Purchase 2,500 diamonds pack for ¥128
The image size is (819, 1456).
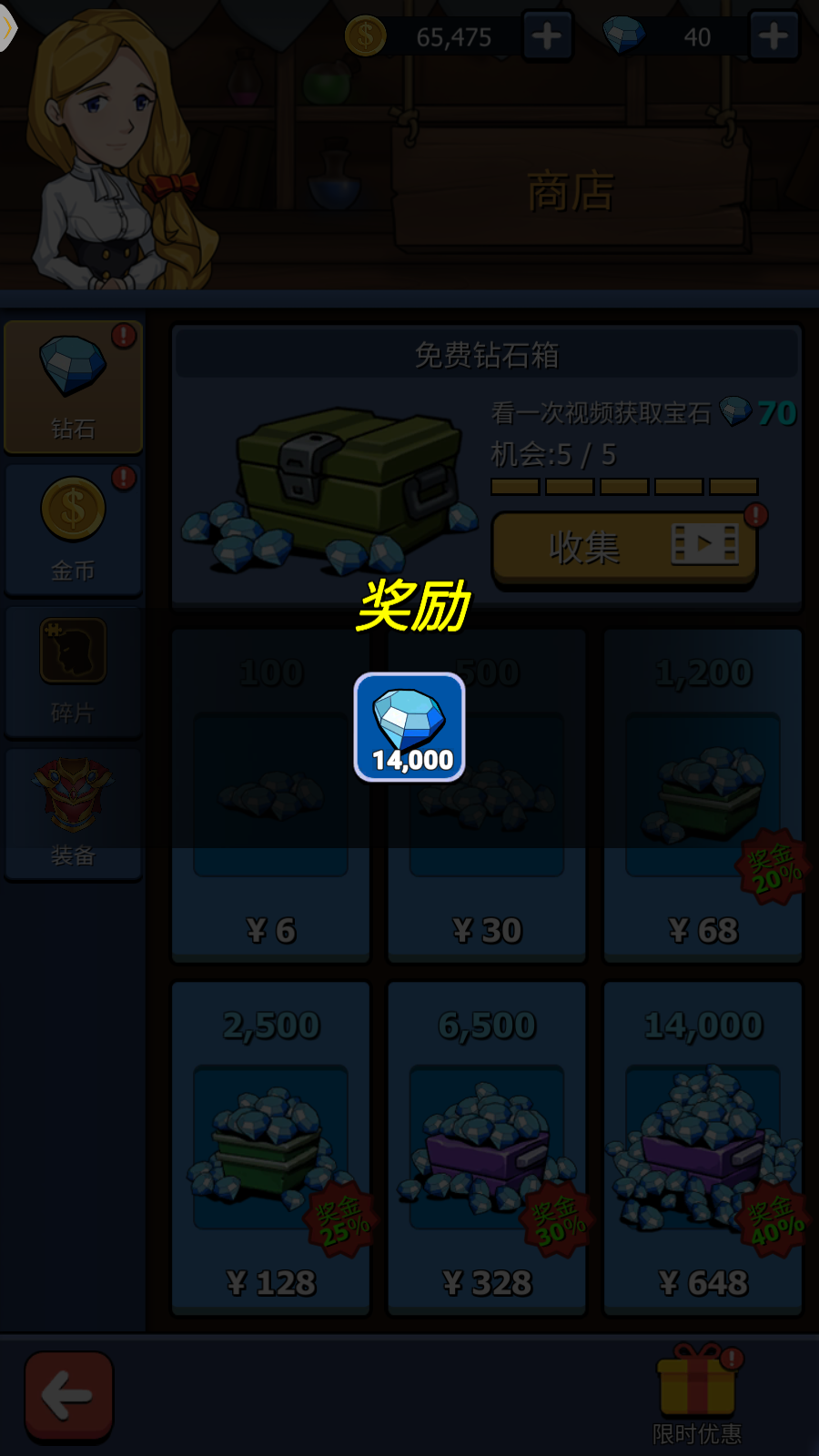tap(271, 1148)
